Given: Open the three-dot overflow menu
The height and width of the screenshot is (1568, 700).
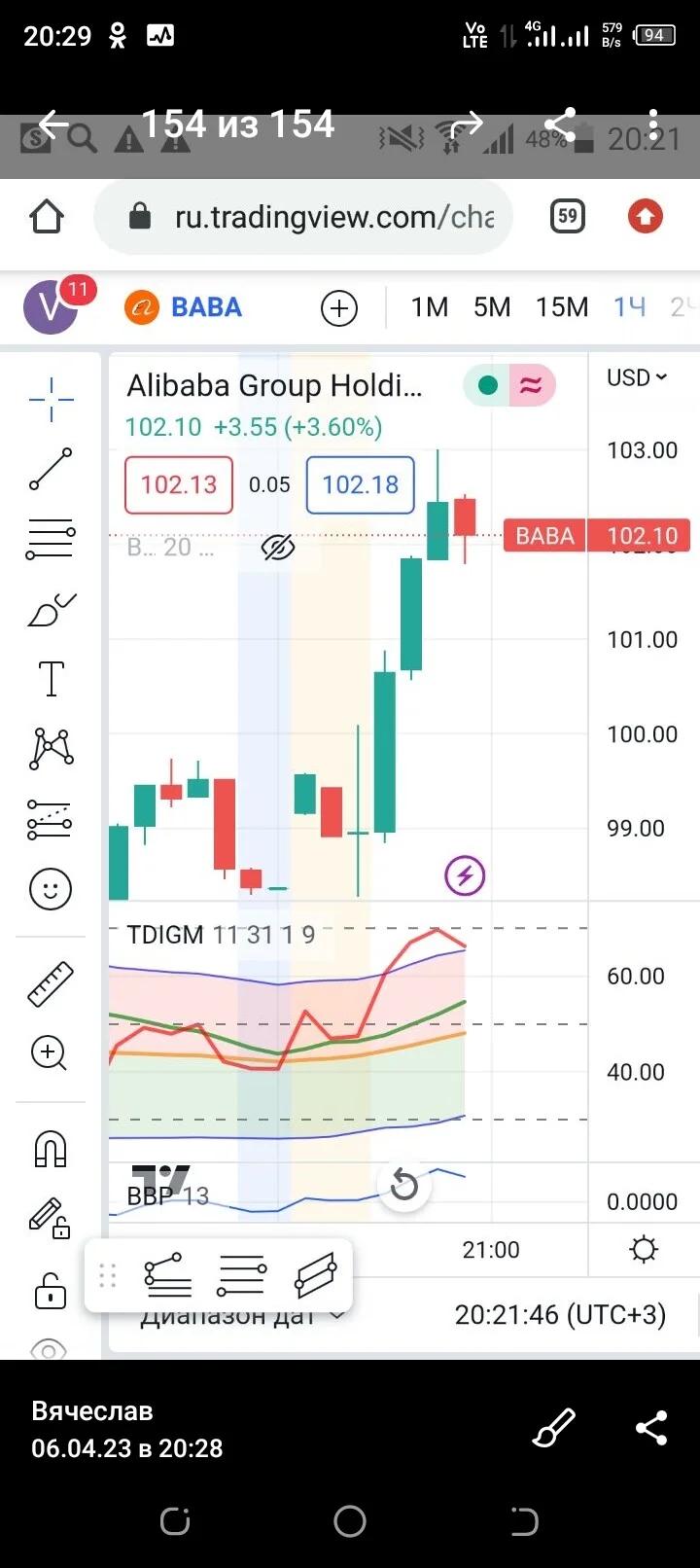Looking at the screenshot, I should [654, 125].
